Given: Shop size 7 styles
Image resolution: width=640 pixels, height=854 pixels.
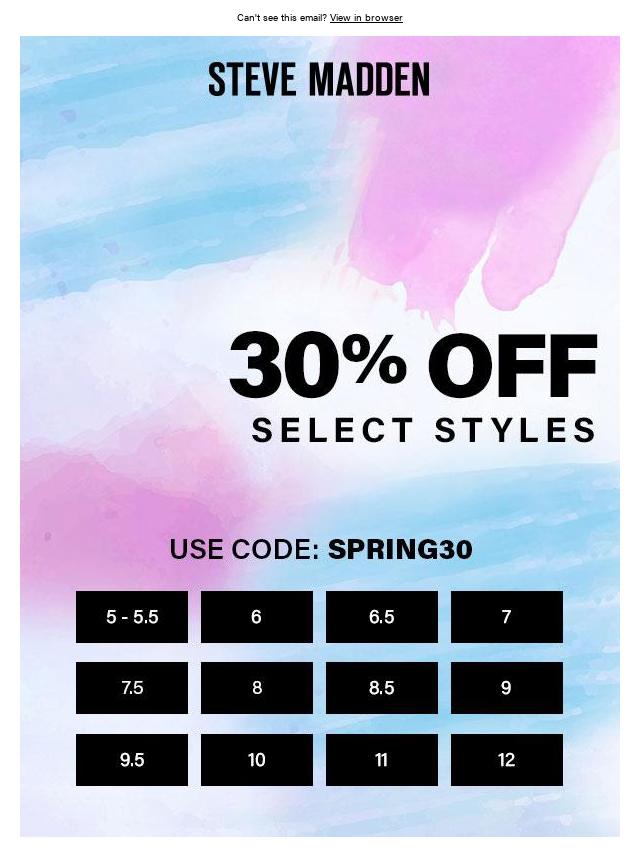Looking at the screenshot, I should [x=507, y=617].
